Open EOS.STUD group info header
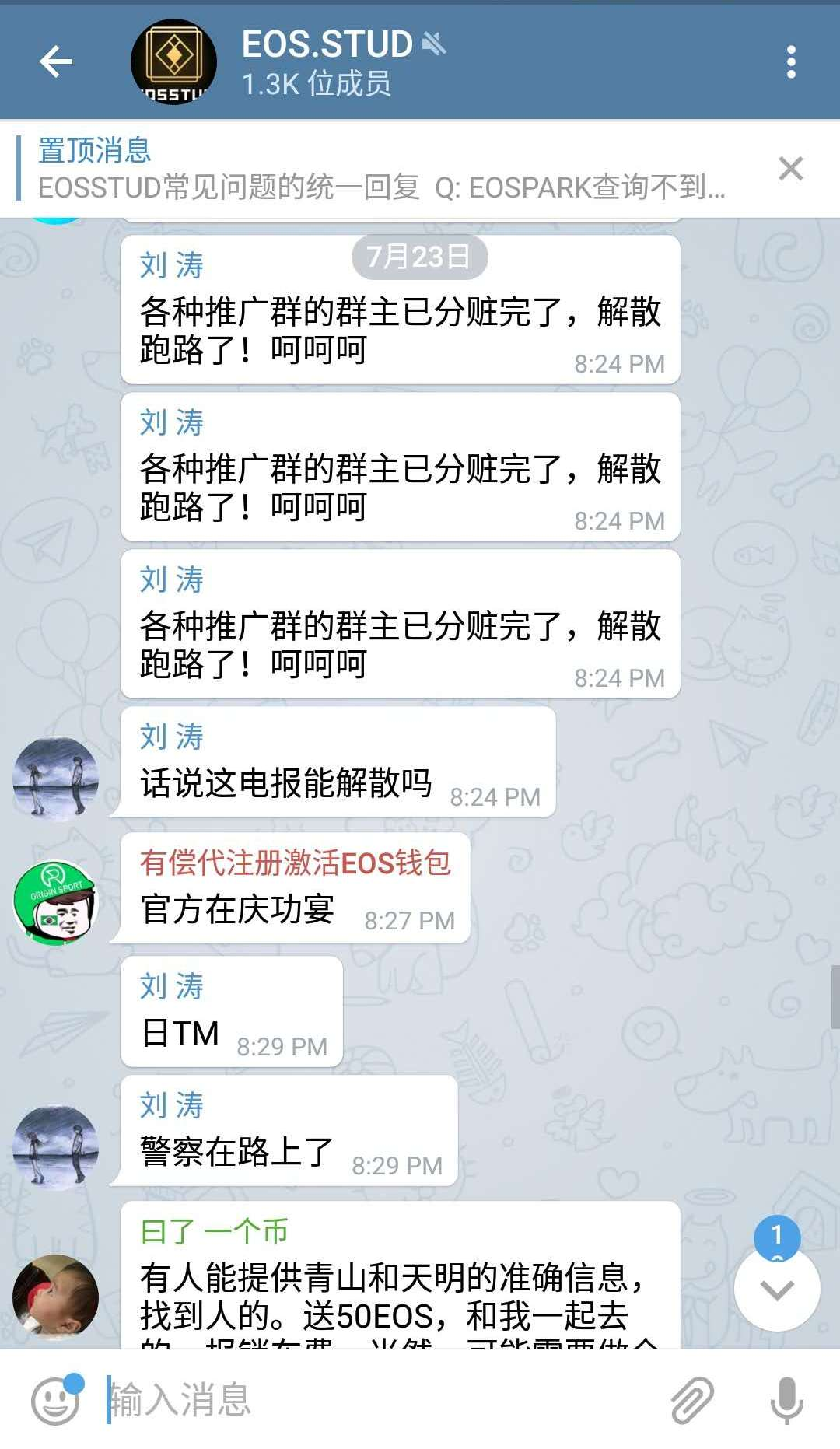The image size is (840, 1449). pyautogui.click(x=327, y=62)
